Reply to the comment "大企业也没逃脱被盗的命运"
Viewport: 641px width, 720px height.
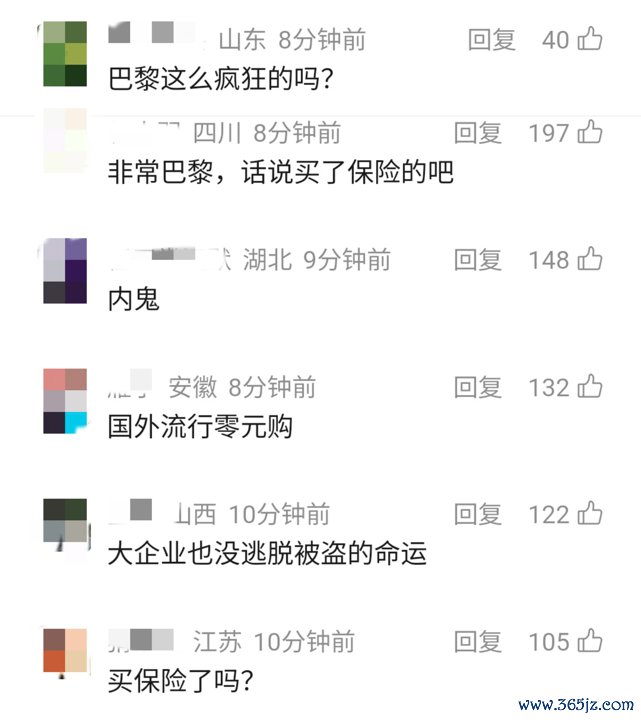click(x=478, y=514)
